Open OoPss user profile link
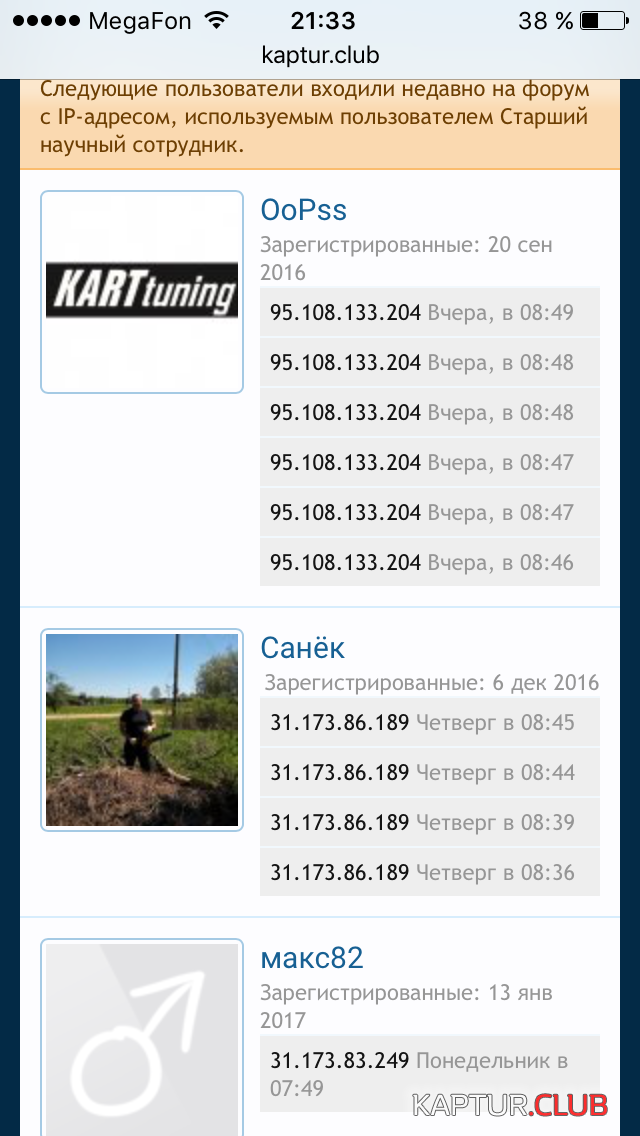The width and height of the screenshot is (640, 1136). point(303,210)
